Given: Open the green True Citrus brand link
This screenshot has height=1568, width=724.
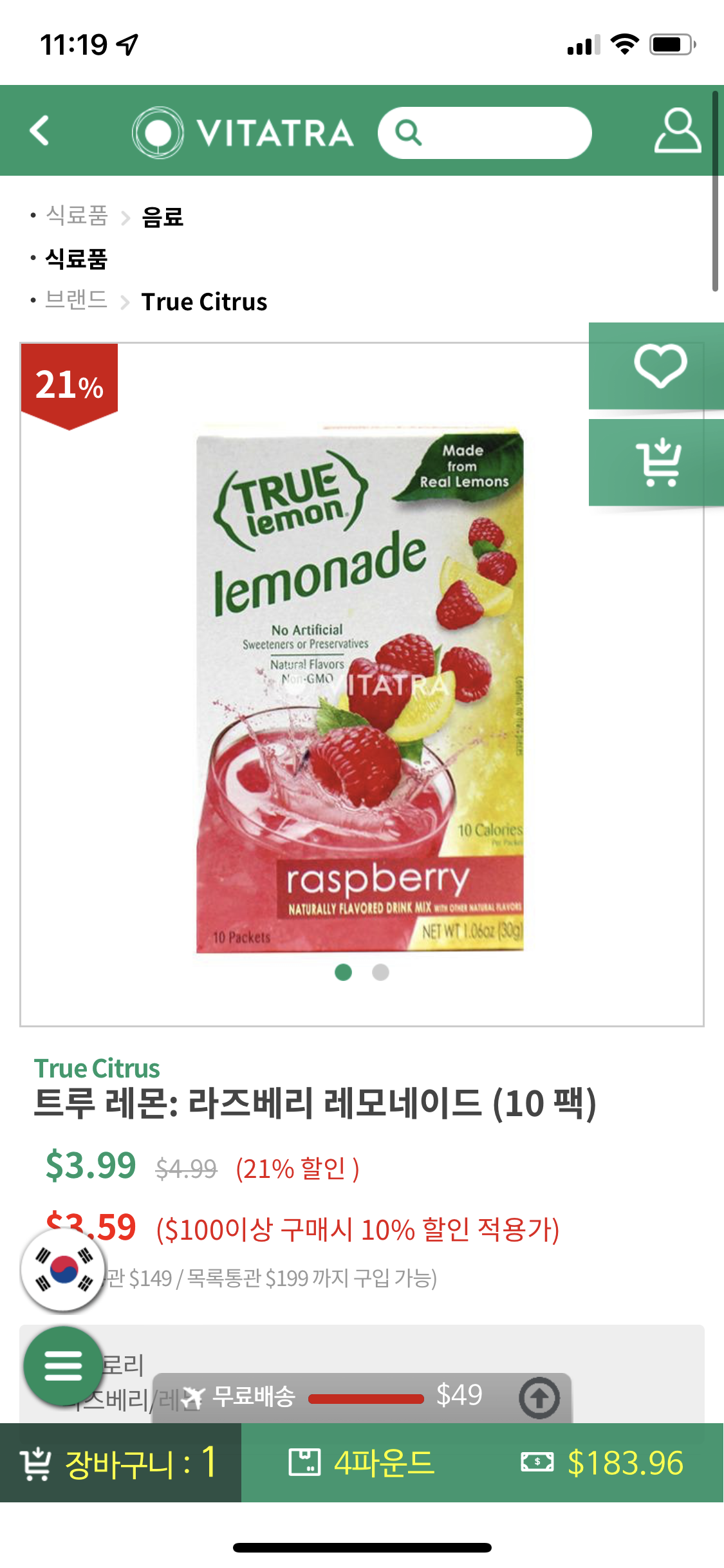Looking at the screenshot, I should pos(97,1069).
